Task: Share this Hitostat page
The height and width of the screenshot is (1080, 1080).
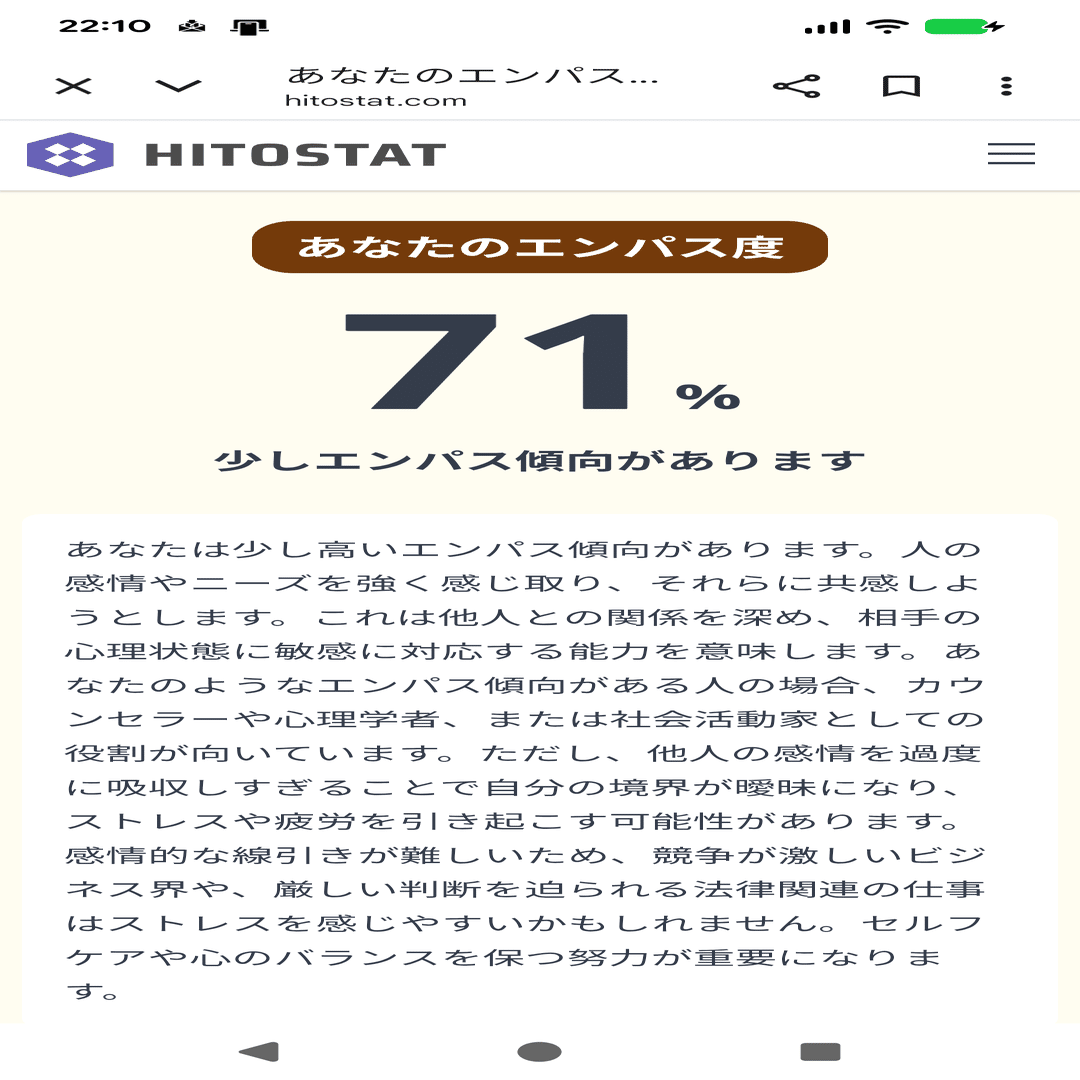Action: click(797, 86)
